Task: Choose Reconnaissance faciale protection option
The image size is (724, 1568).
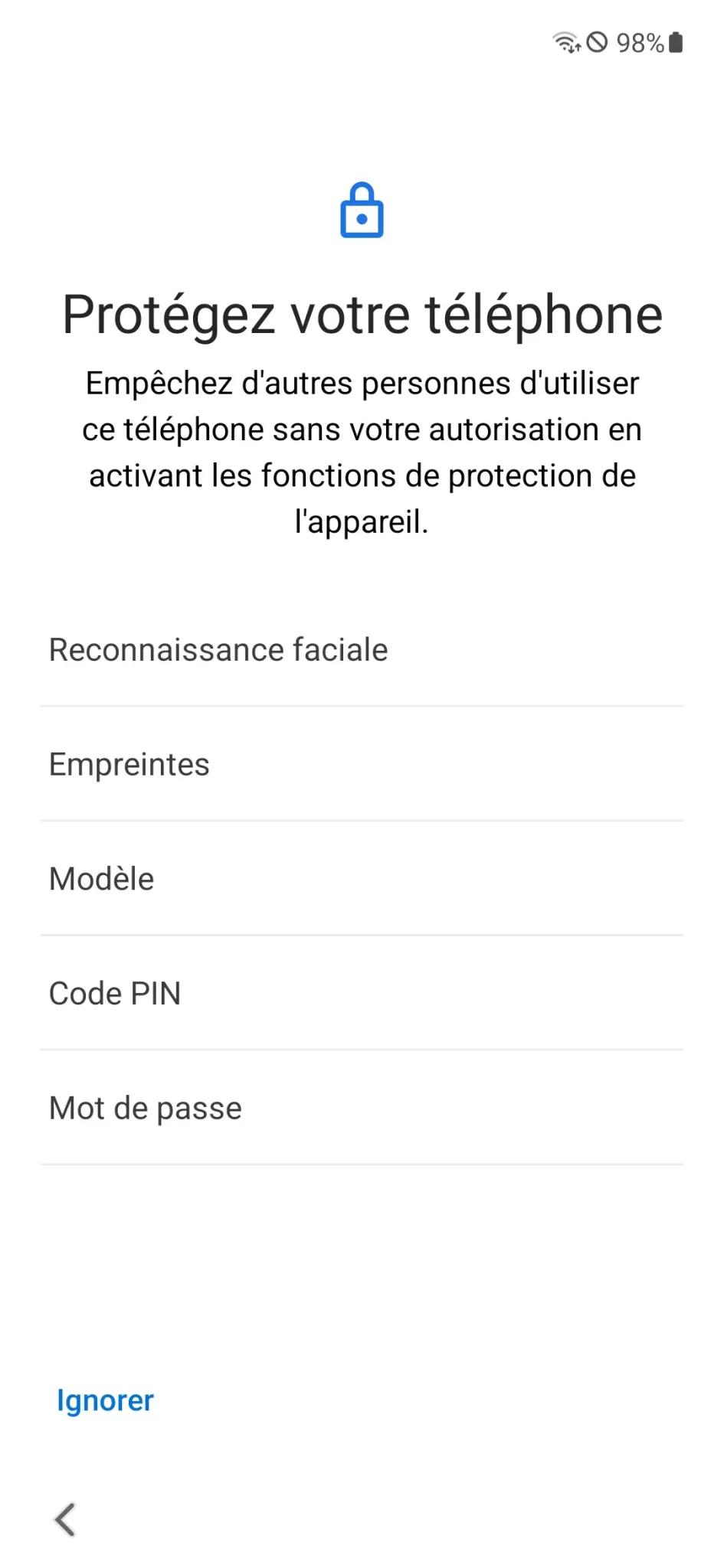Action: [x=362, y=649]
